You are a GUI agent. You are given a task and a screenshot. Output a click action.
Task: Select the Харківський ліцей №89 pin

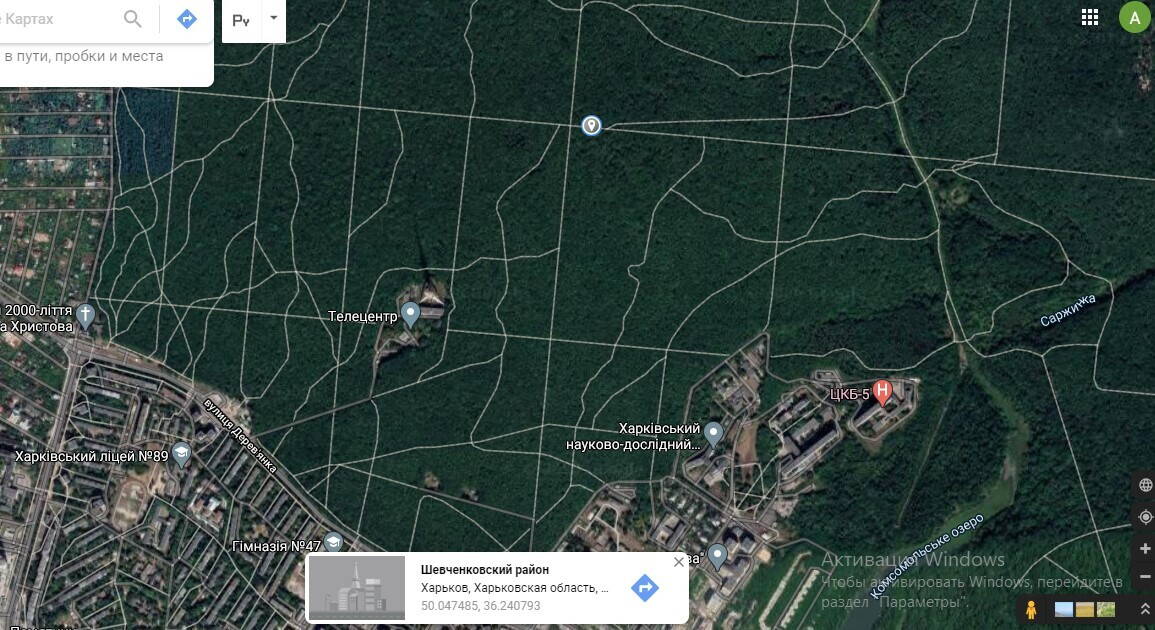[x=181, y=455]
